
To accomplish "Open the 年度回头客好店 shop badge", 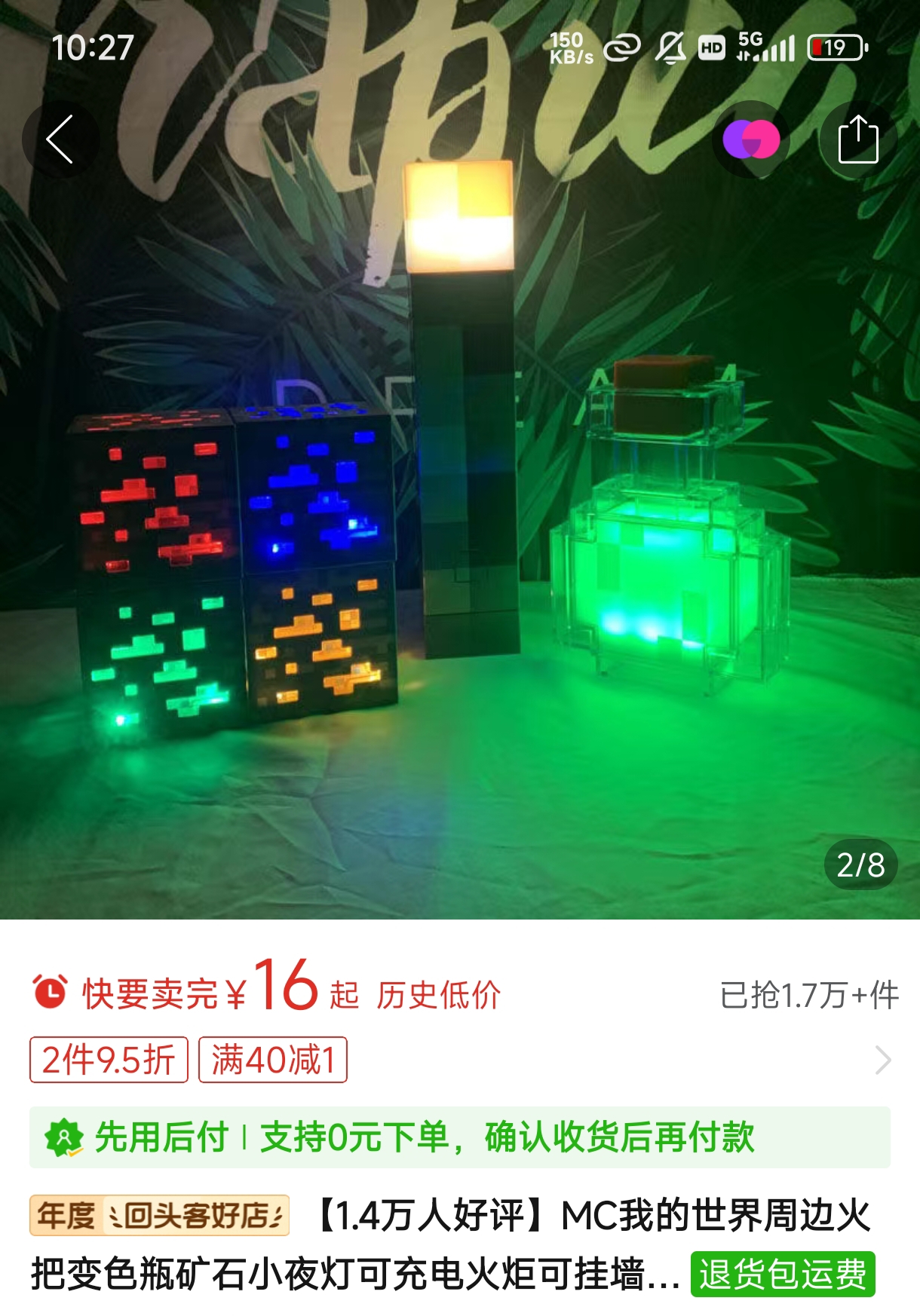I will coord(159,1215).
